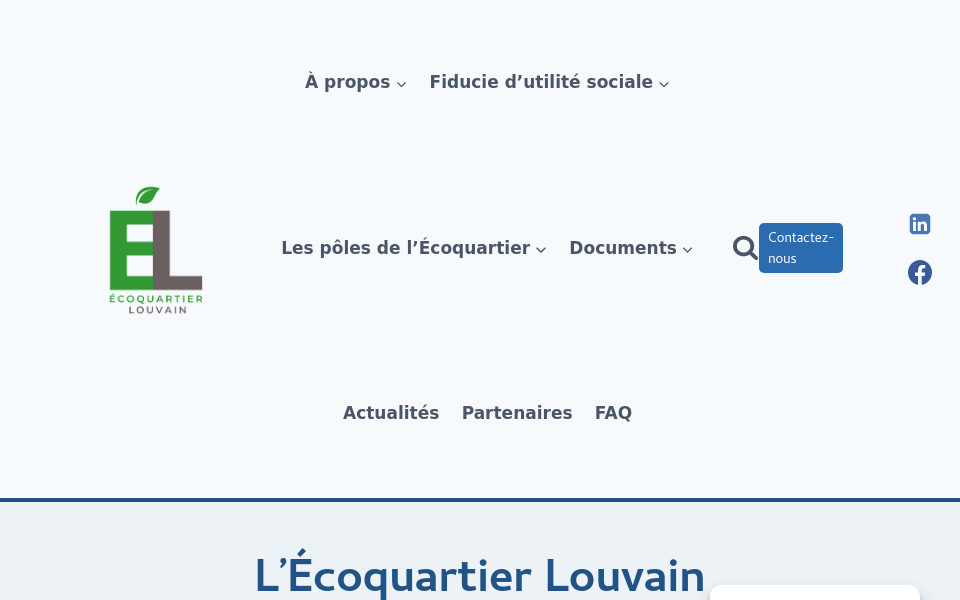Visit the Facebook page
This screenshot has width=960, height=600.
click(x=920, y=272)
